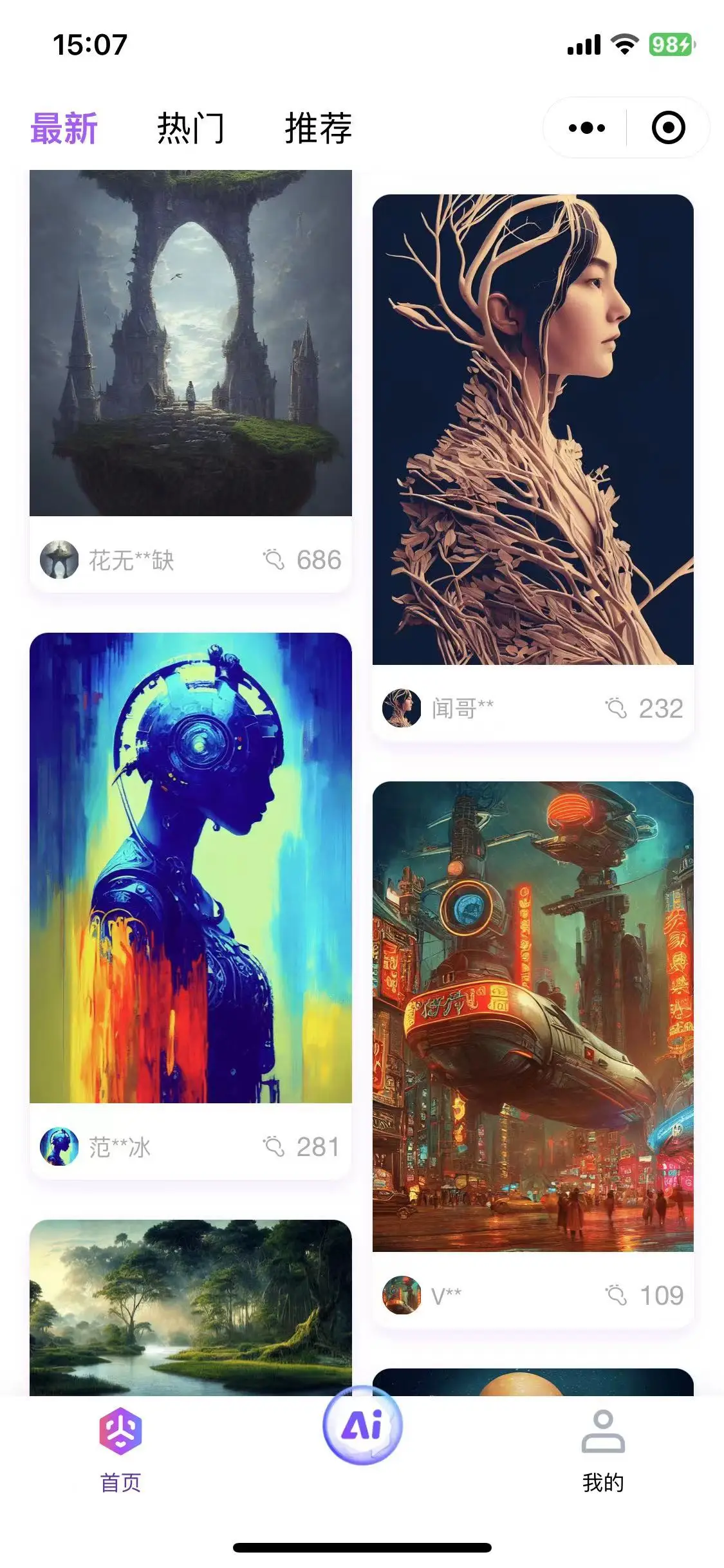Viewport: 724px width, 1568px height.
Task: Open the blue robot artwork by 范**冰
Action: pyautogui.click(x=190, y=868)
